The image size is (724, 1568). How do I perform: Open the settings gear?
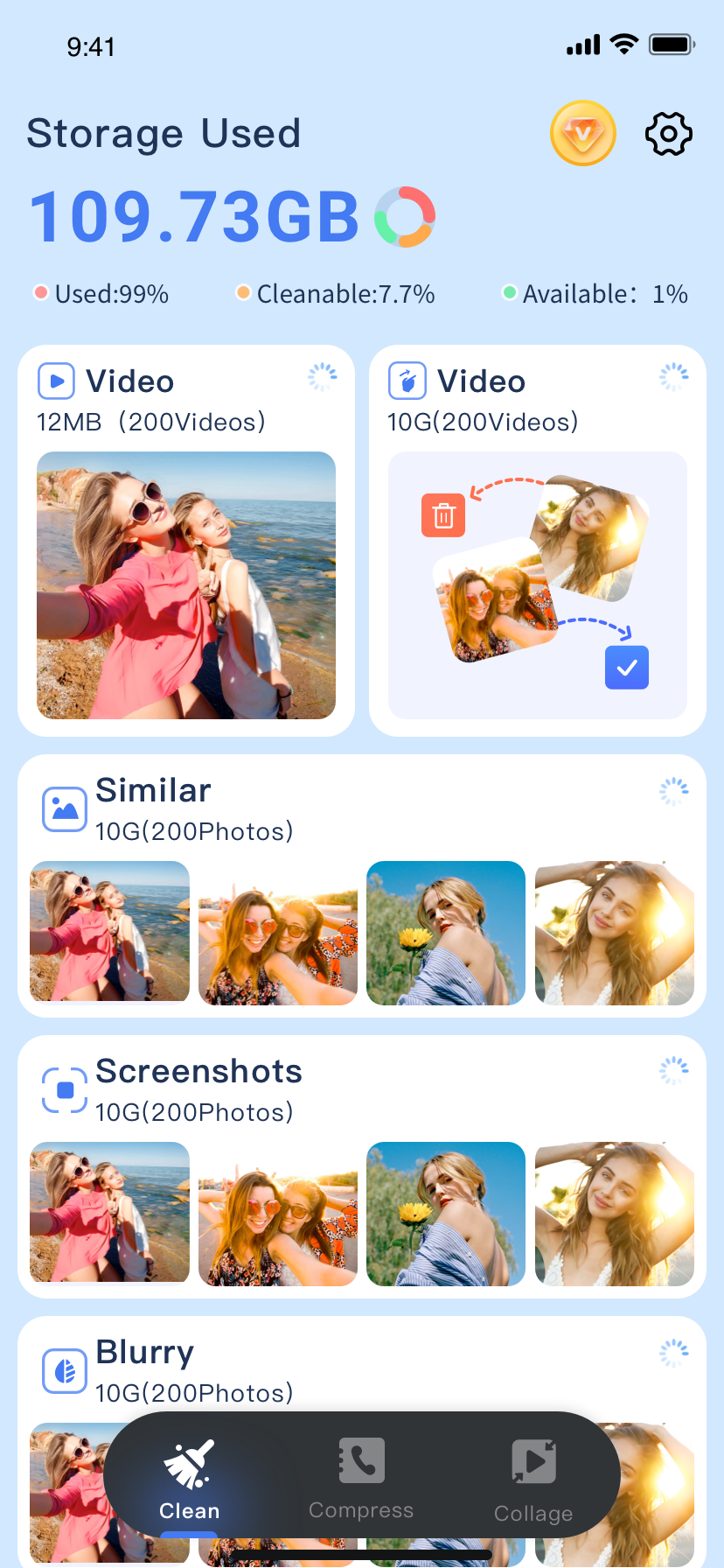pyautogui.click(x=669, y=134)
